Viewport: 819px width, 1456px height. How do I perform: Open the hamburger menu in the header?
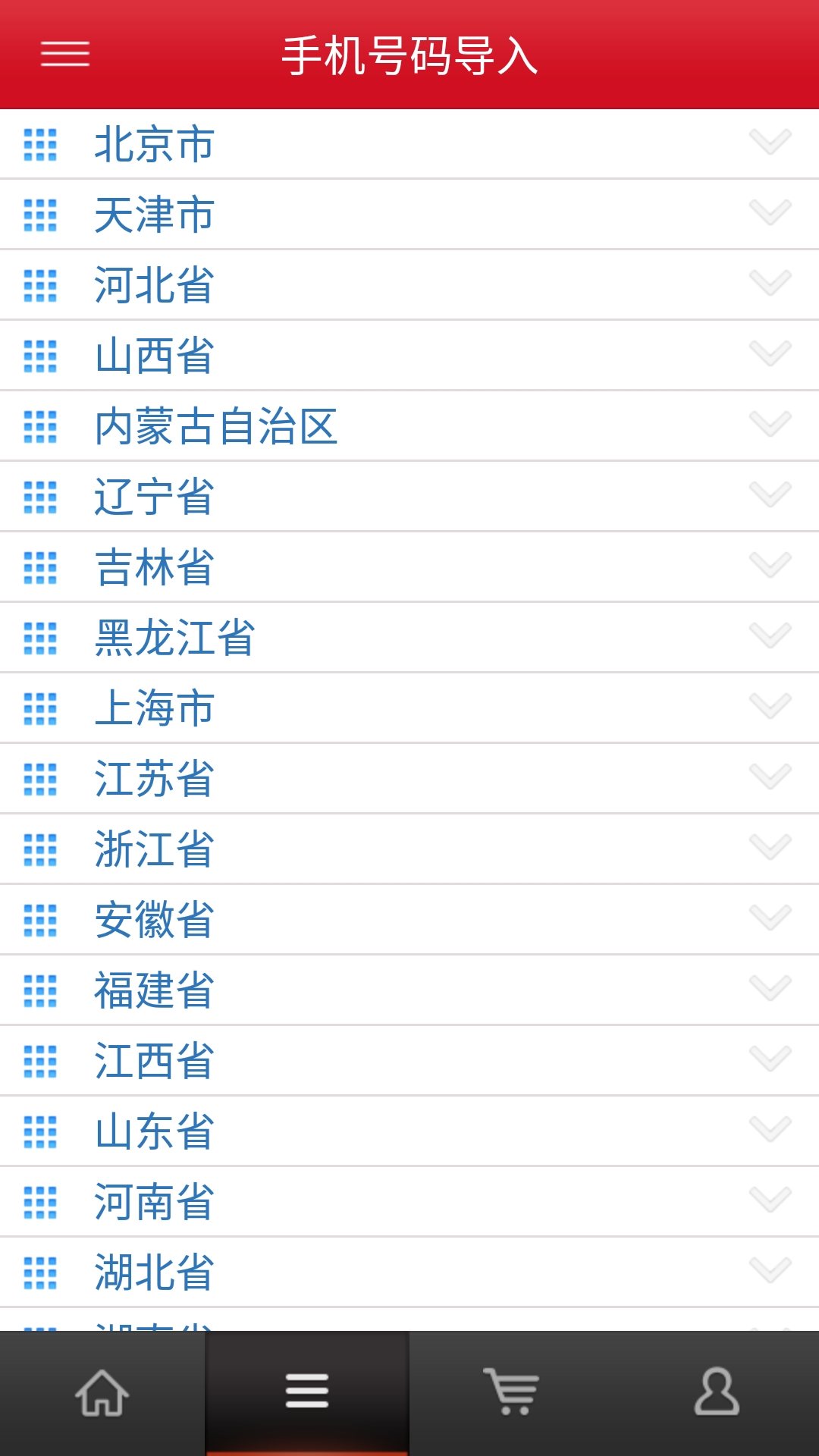point(65,54)
